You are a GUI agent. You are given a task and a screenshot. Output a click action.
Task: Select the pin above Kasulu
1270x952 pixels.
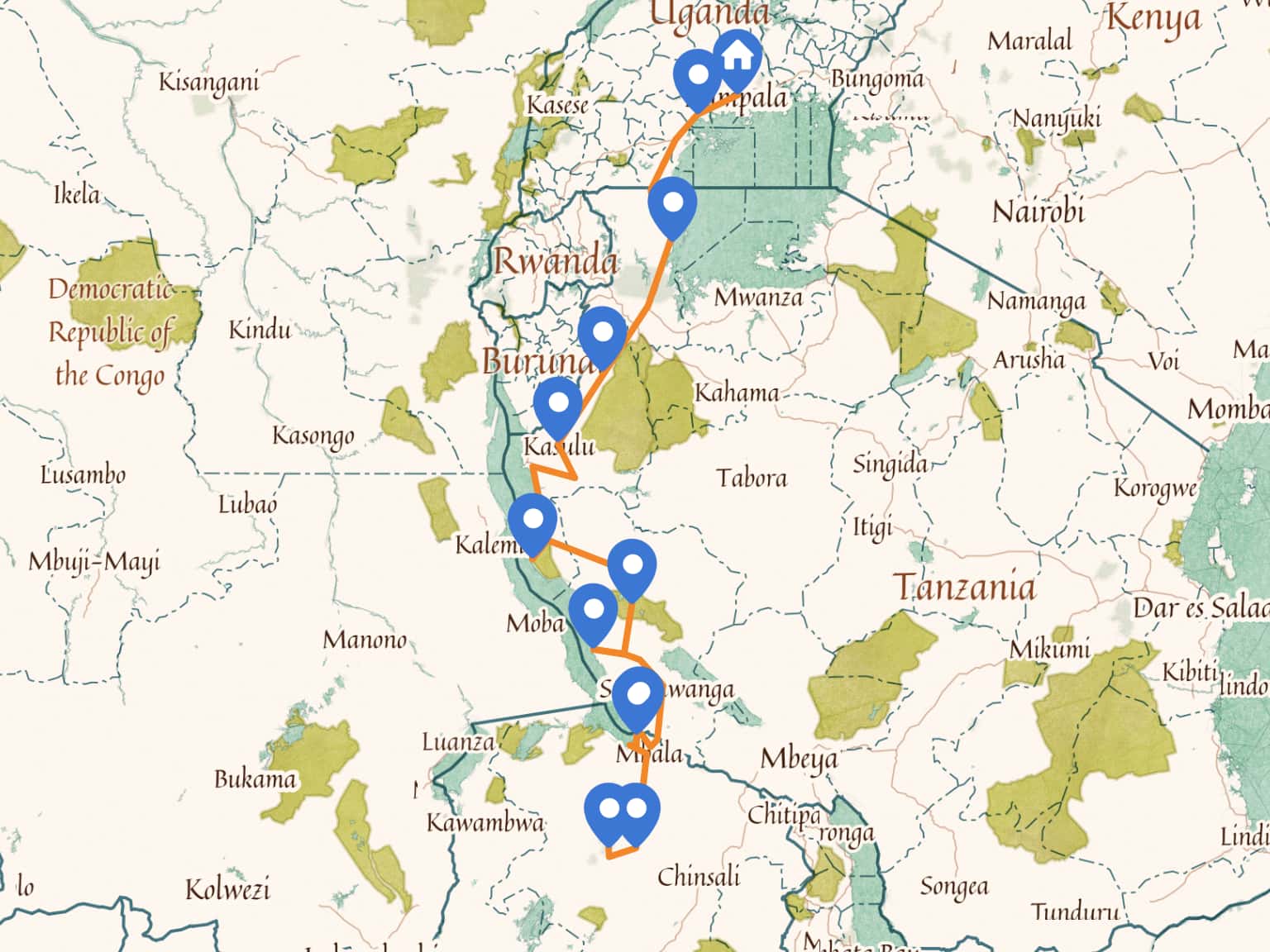[x=558, y=405]
